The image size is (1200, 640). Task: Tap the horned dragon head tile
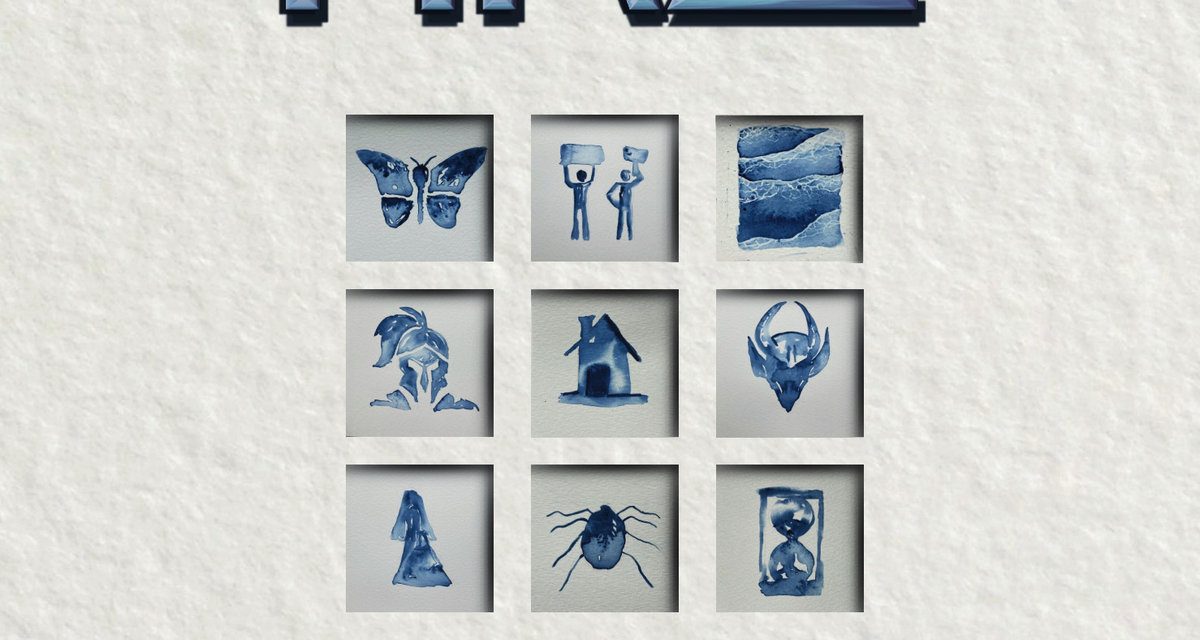789,363
